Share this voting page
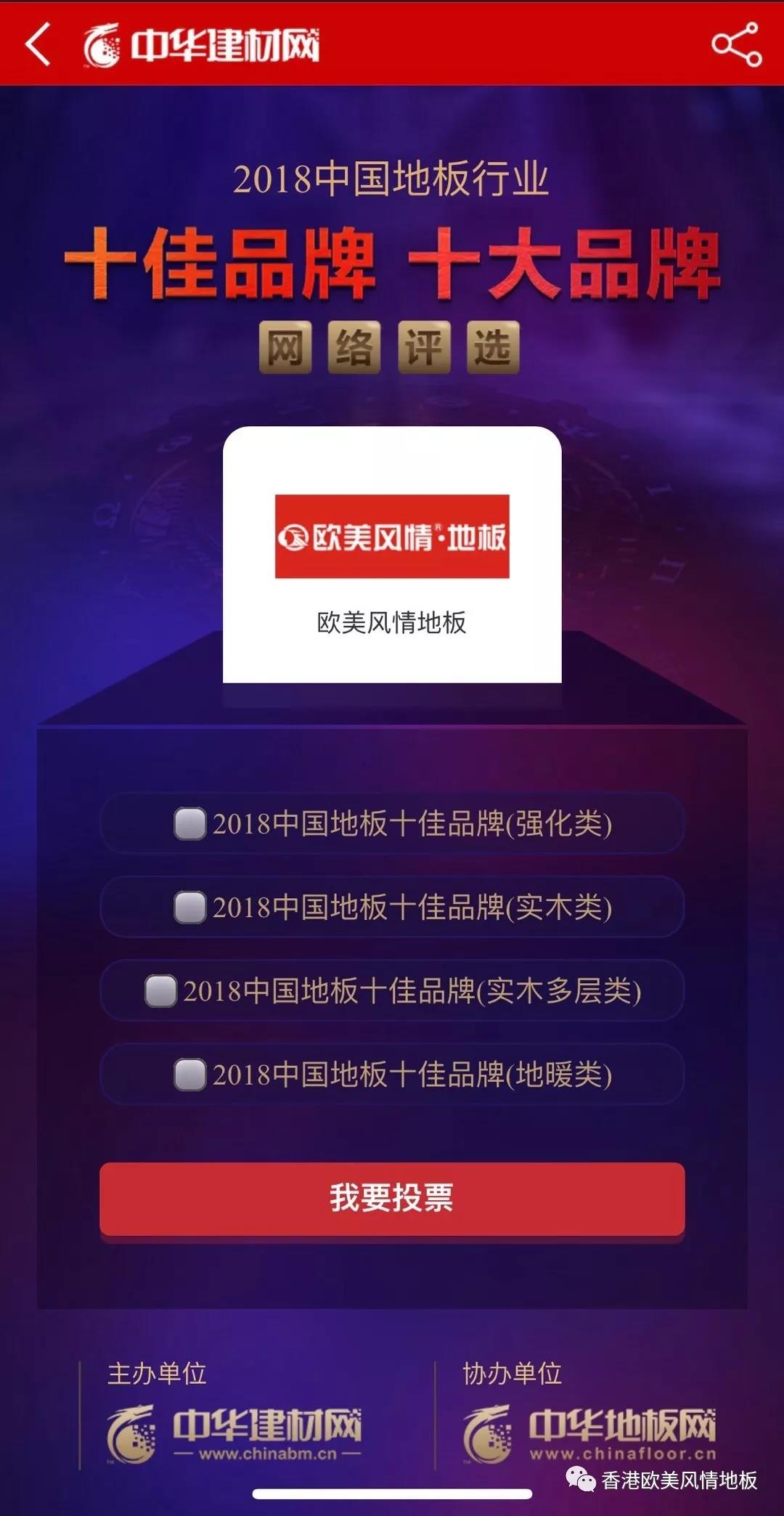This screenshot has width=784, height=1516. click(x=736, y=44)
